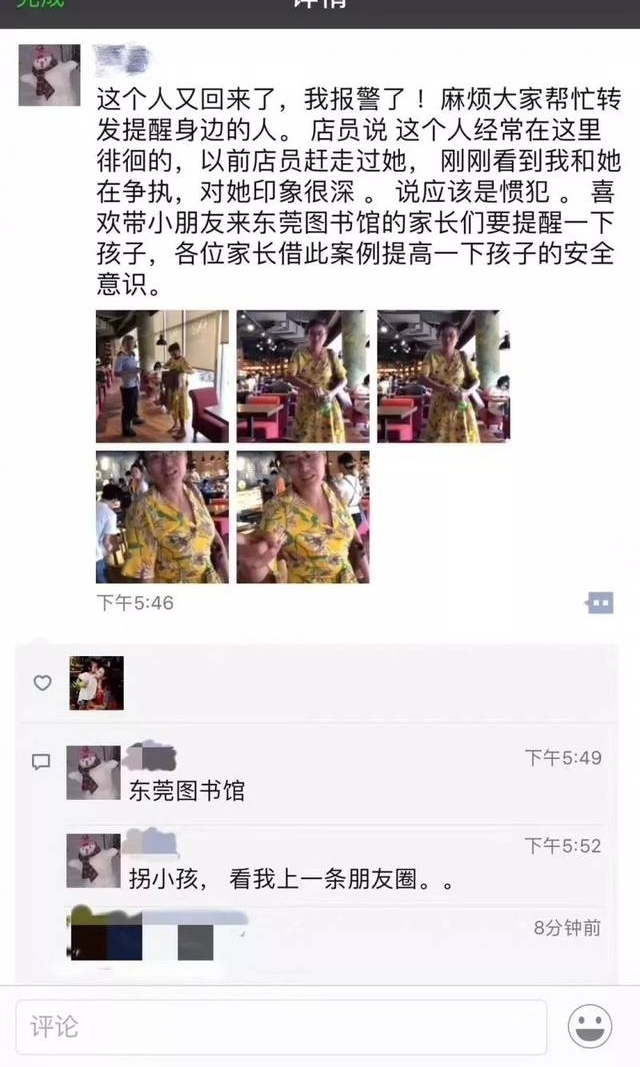Open the second photo in the top row
Image resolution: width=640 pixels, height=1067 pixels.
[x=303, y=376]
